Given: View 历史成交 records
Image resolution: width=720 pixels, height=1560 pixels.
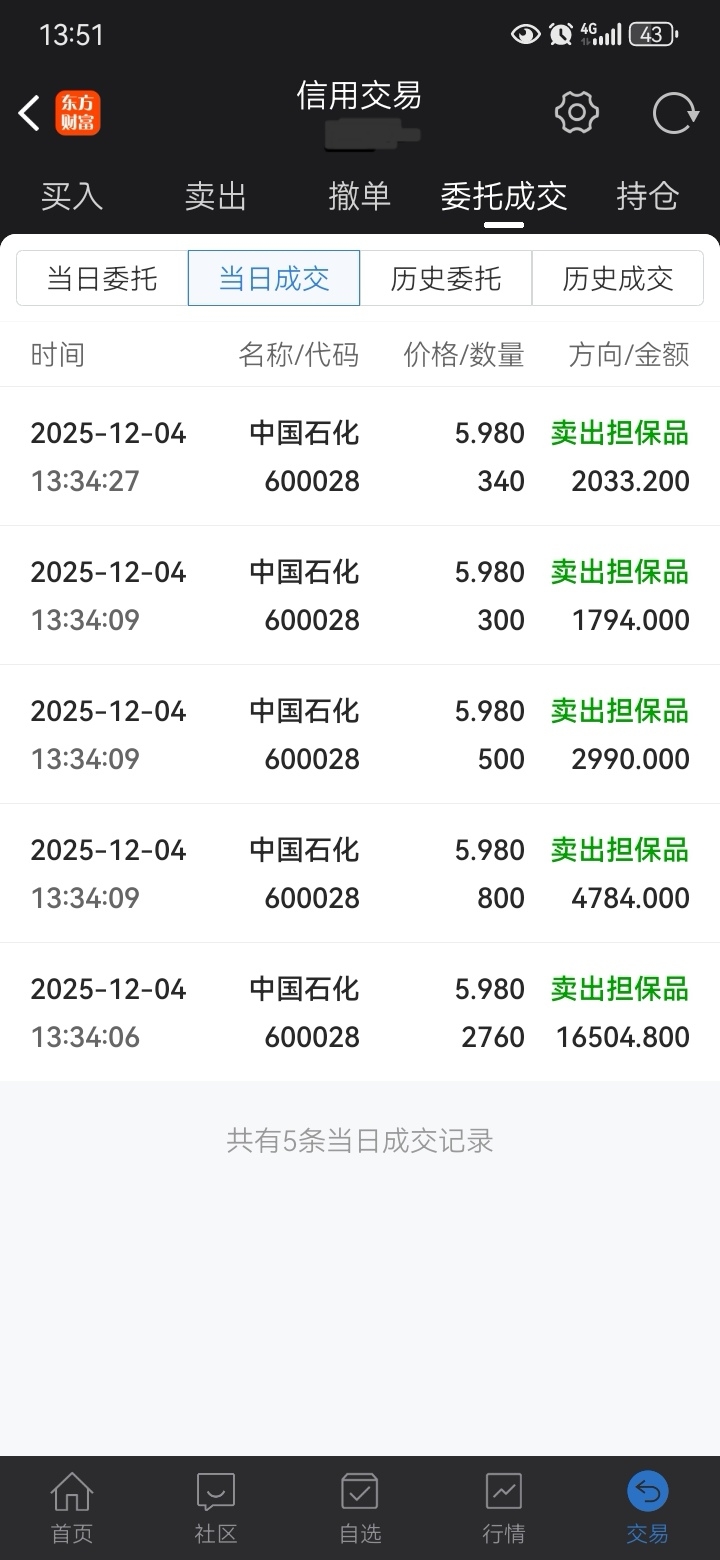Looking at the screenshot, I should (x=618, y=278).
